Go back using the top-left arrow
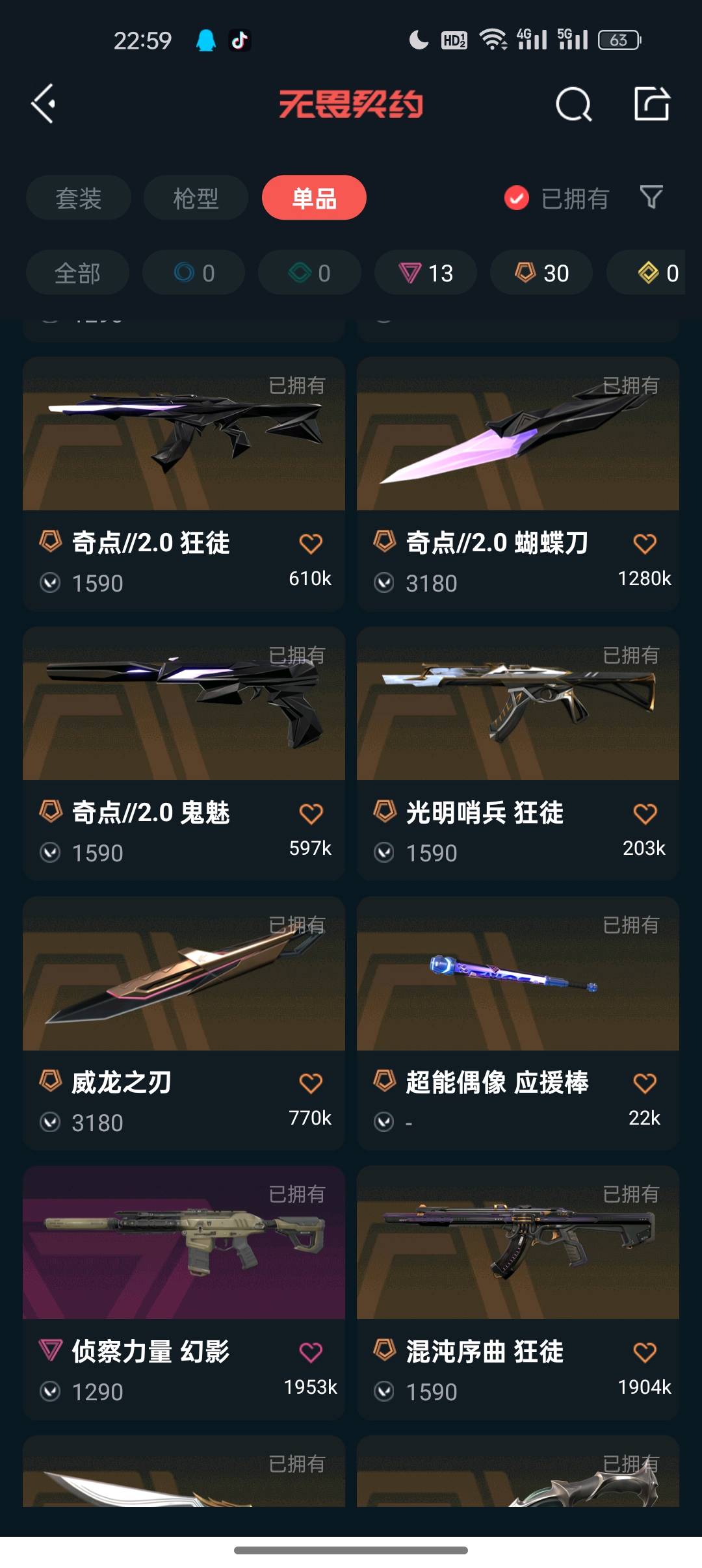Viewport: 702px width, 1568px height. coord(44,104)
